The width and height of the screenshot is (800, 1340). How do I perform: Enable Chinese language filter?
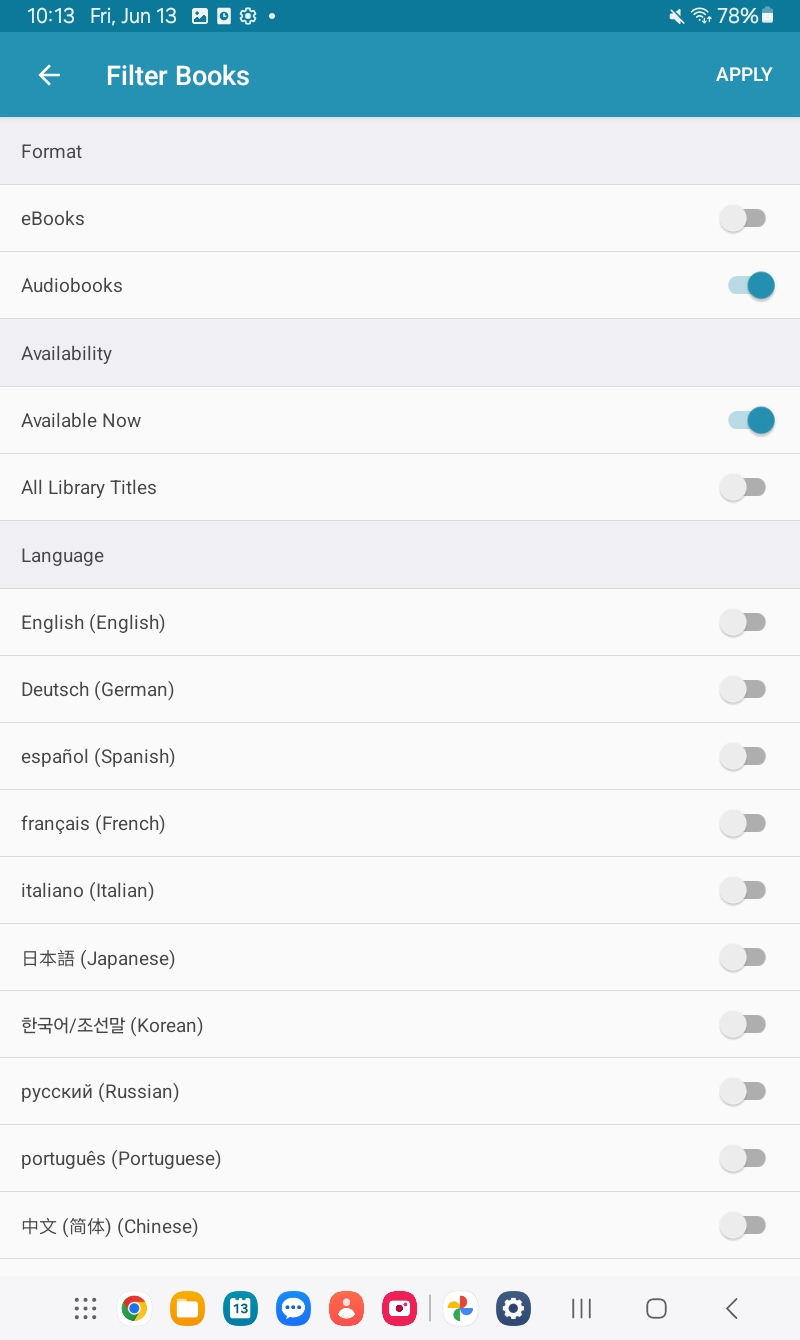click(743, 1225)
